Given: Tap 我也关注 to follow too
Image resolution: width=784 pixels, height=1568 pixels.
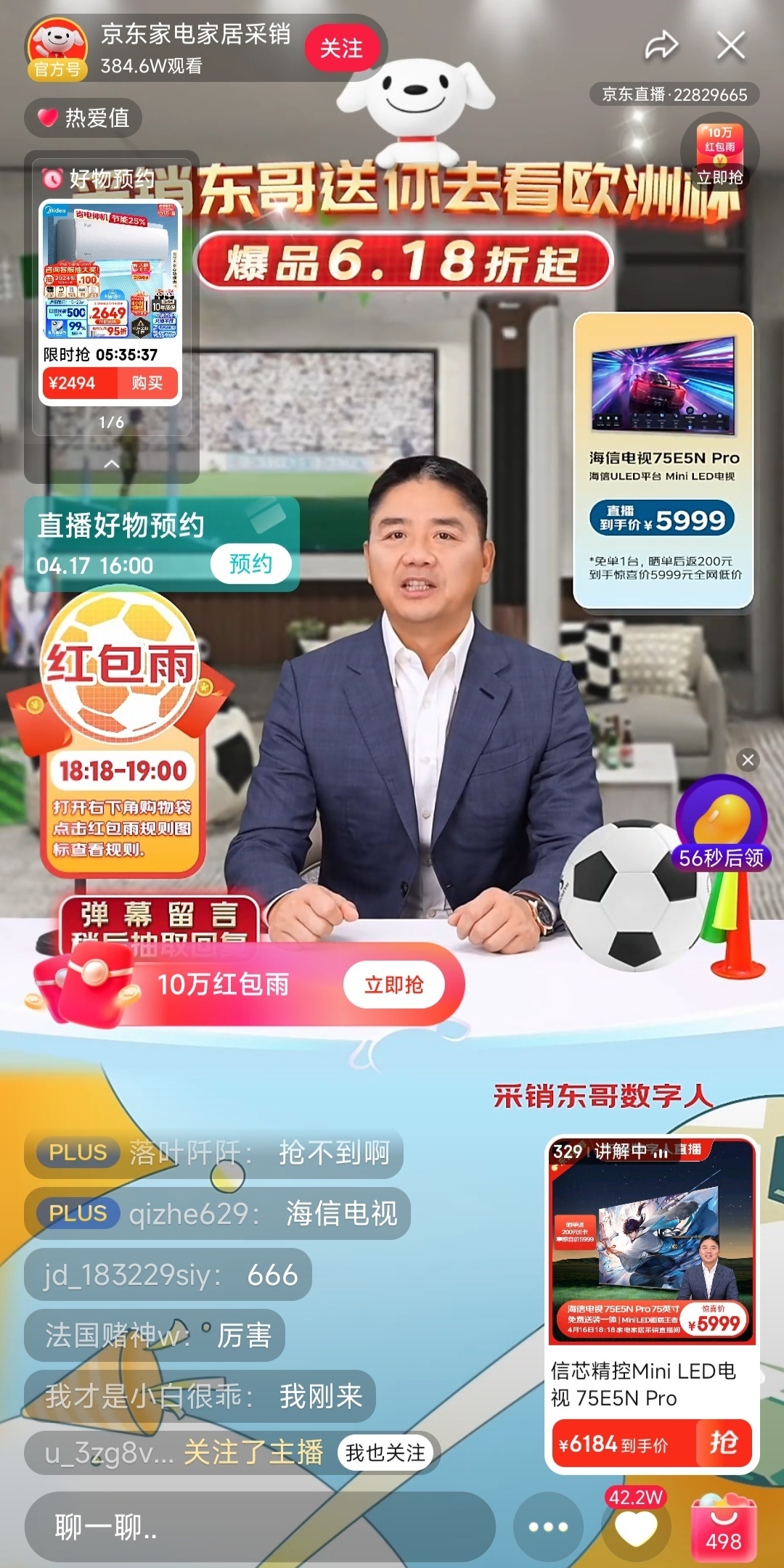Looking at the screenshot, I should coord(385,1453).
